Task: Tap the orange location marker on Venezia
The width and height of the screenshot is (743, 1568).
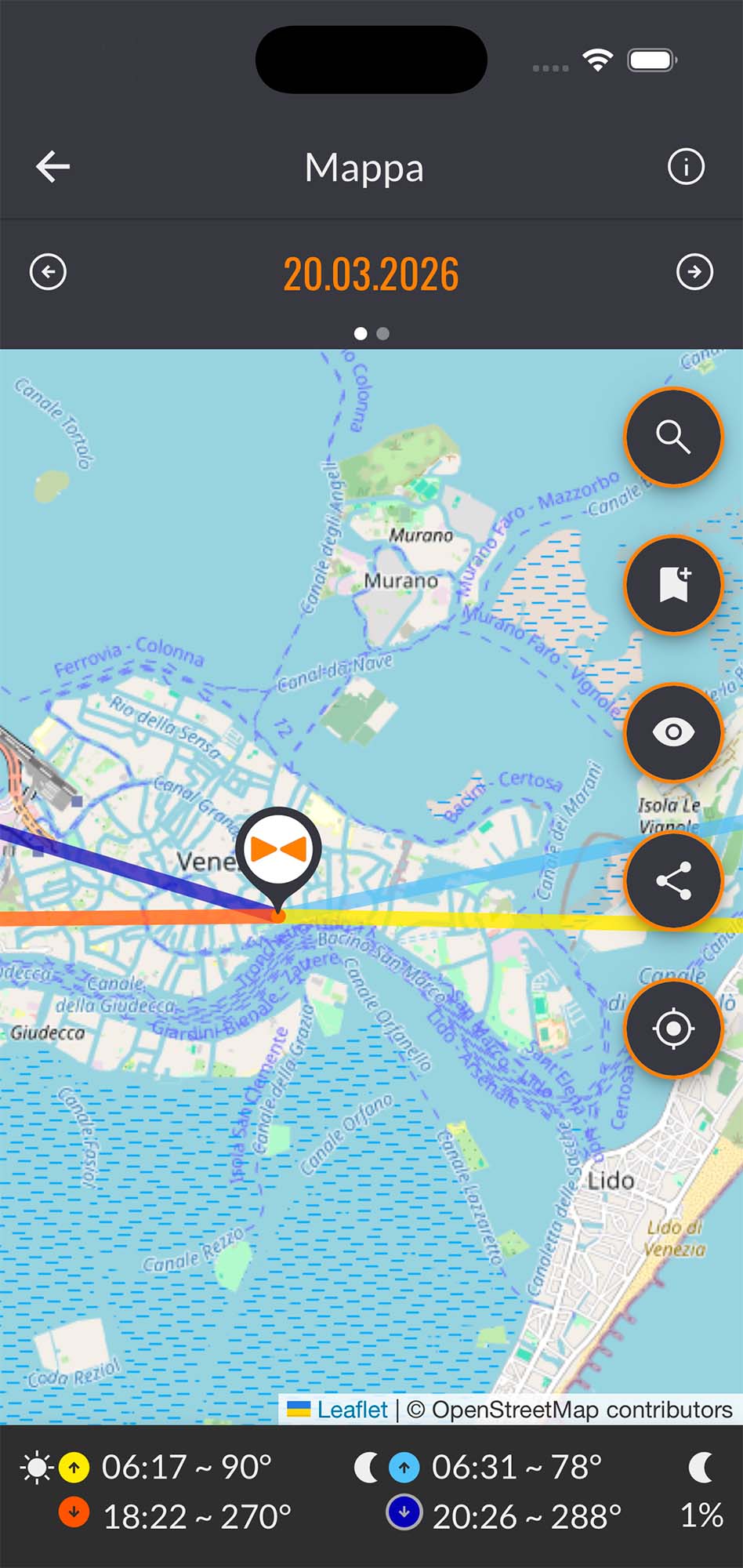Action: point(279,851)
